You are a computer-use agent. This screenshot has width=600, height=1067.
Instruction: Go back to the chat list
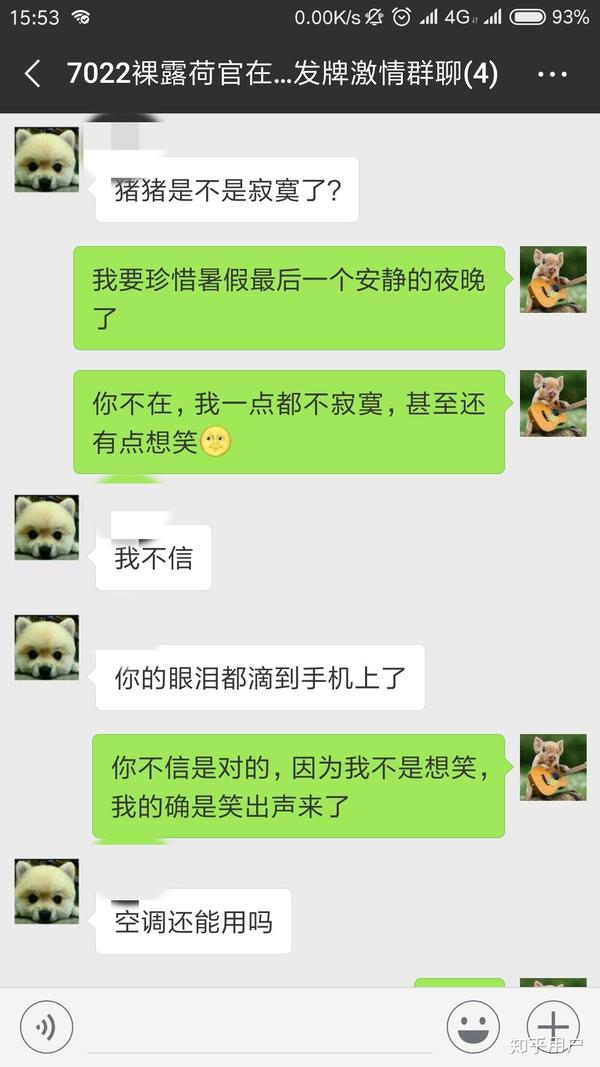[x=32, y=74]
